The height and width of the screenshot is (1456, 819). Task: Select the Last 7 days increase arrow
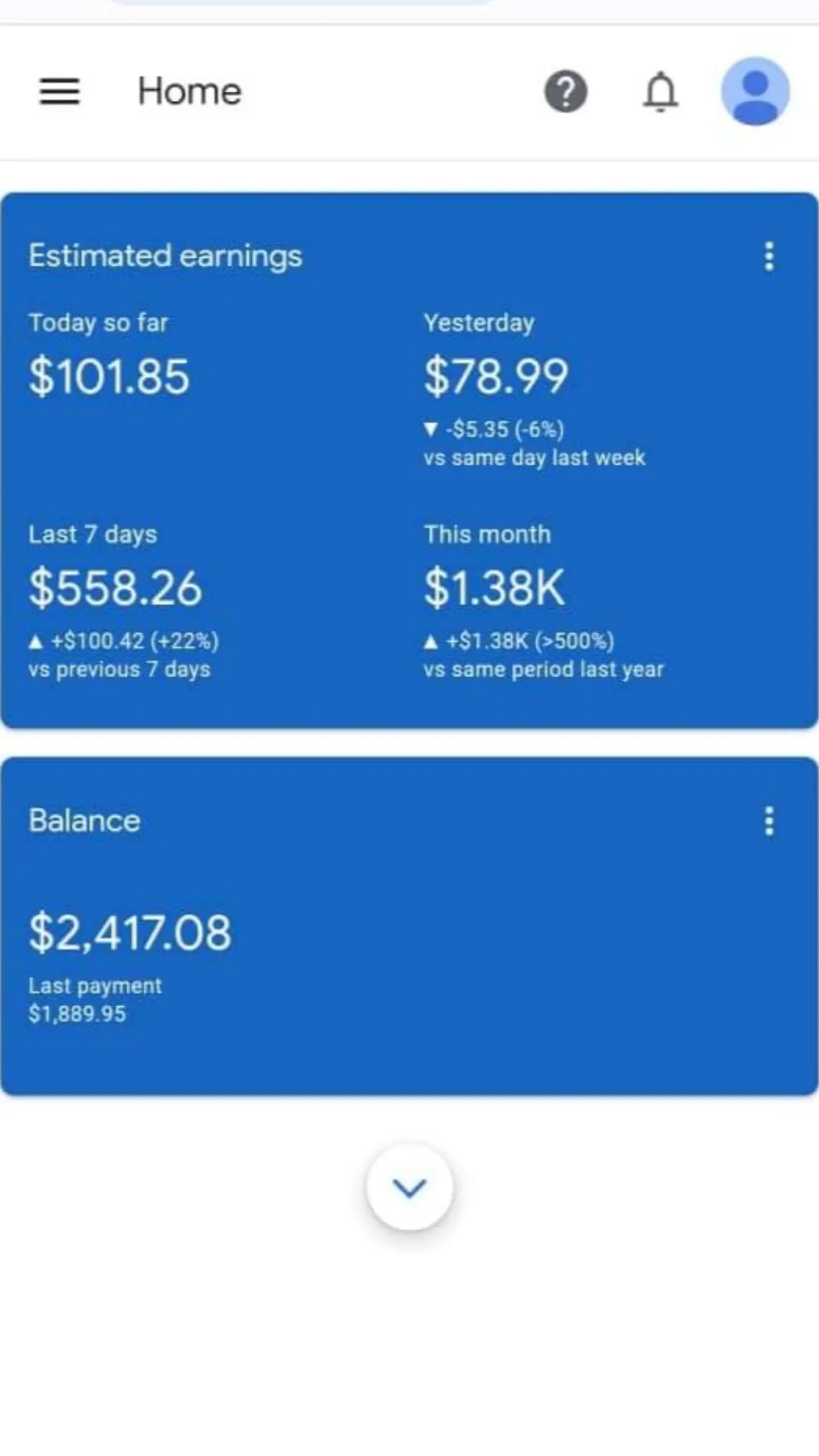point(36,641)
